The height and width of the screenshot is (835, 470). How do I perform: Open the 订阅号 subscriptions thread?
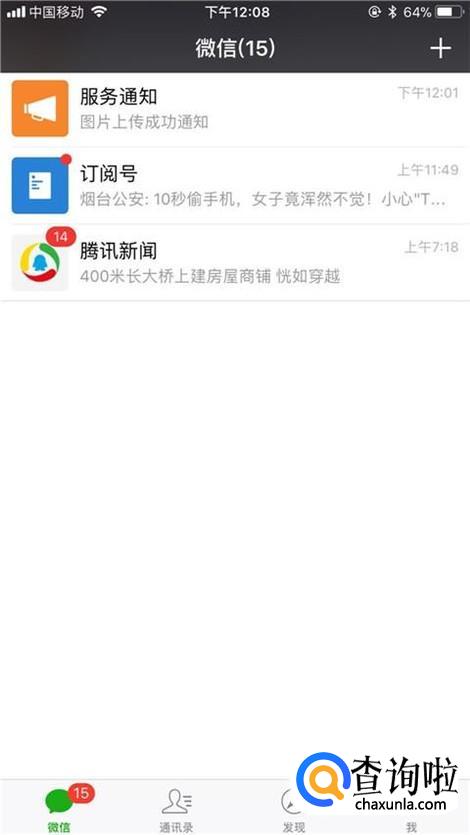tap(235, 185)
